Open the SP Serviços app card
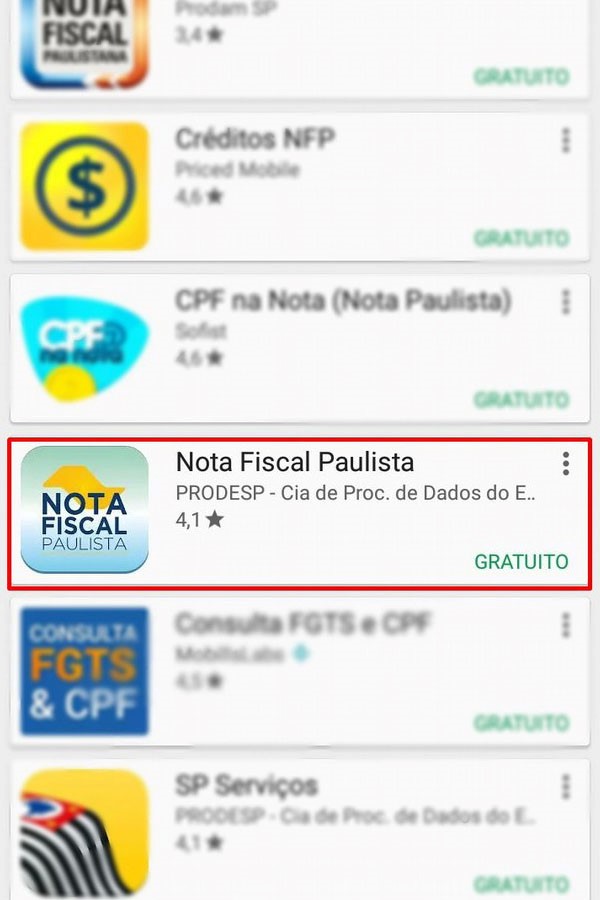Image resolution: width=600 pixels, height=900 pixels. 300,830
